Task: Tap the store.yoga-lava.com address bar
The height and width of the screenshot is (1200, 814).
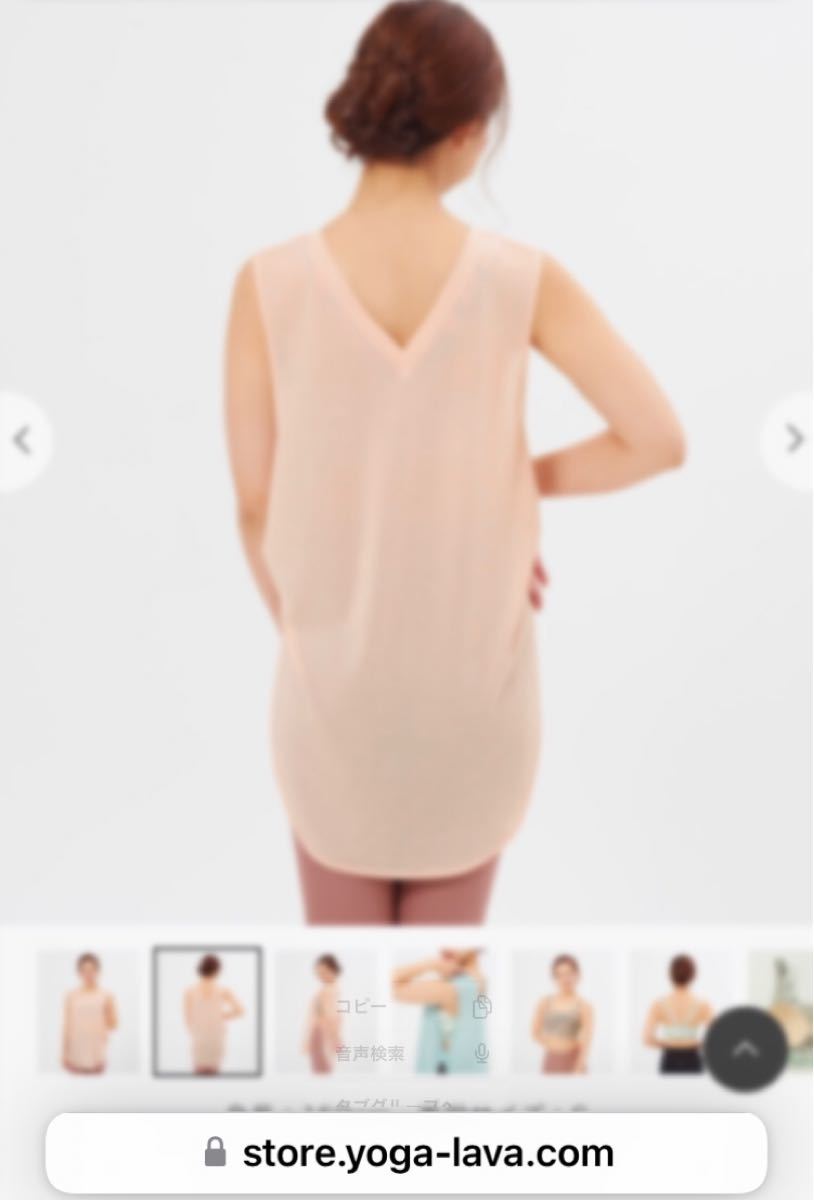Action: pos(407,1154)
